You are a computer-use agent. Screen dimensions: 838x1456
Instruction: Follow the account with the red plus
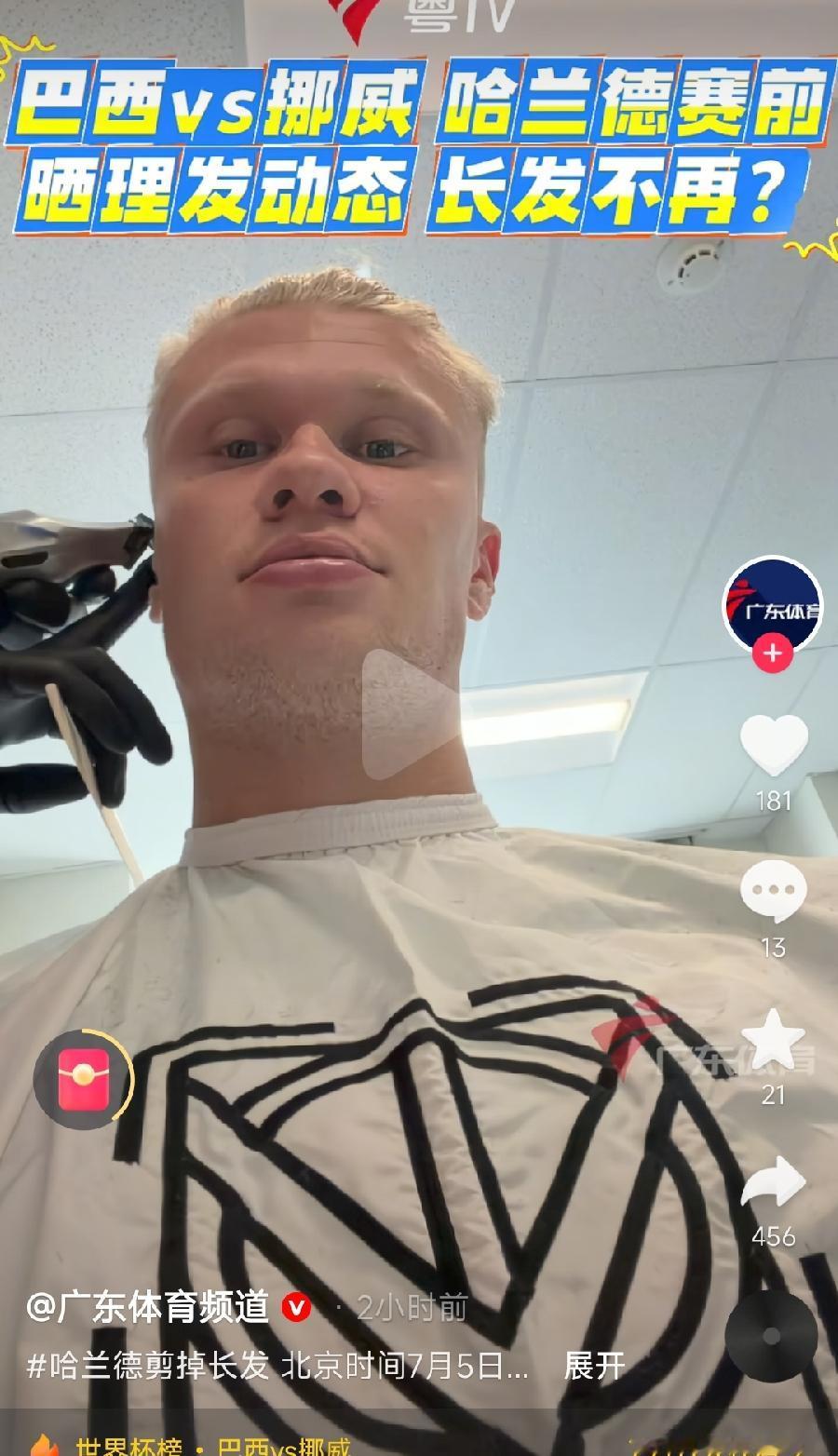coord(773,654)
